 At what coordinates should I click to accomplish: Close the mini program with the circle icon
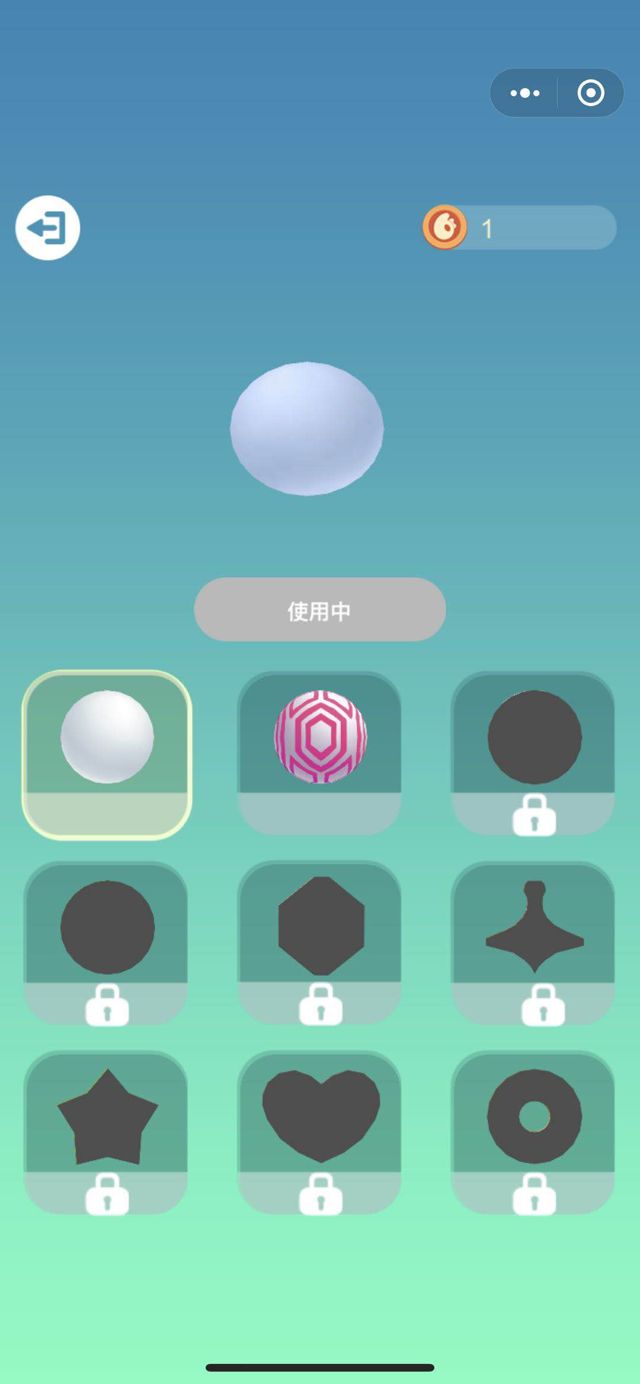[x=591, y=93]
